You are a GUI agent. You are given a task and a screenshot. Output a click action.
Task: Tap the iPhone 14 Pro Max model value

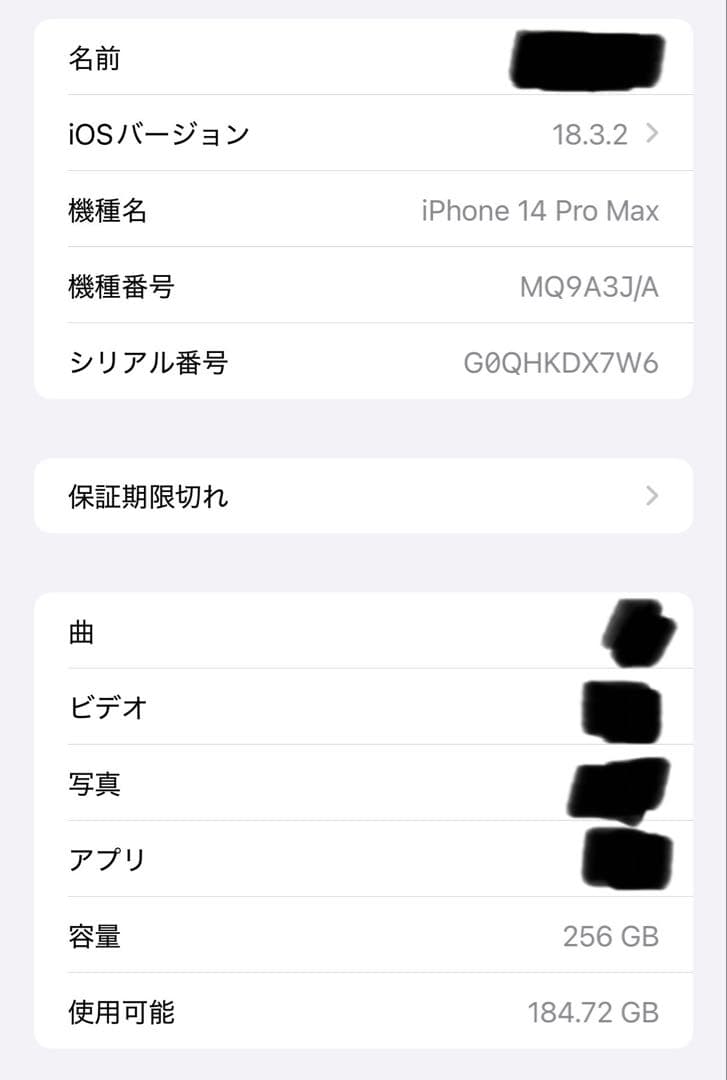coord(540,211)
